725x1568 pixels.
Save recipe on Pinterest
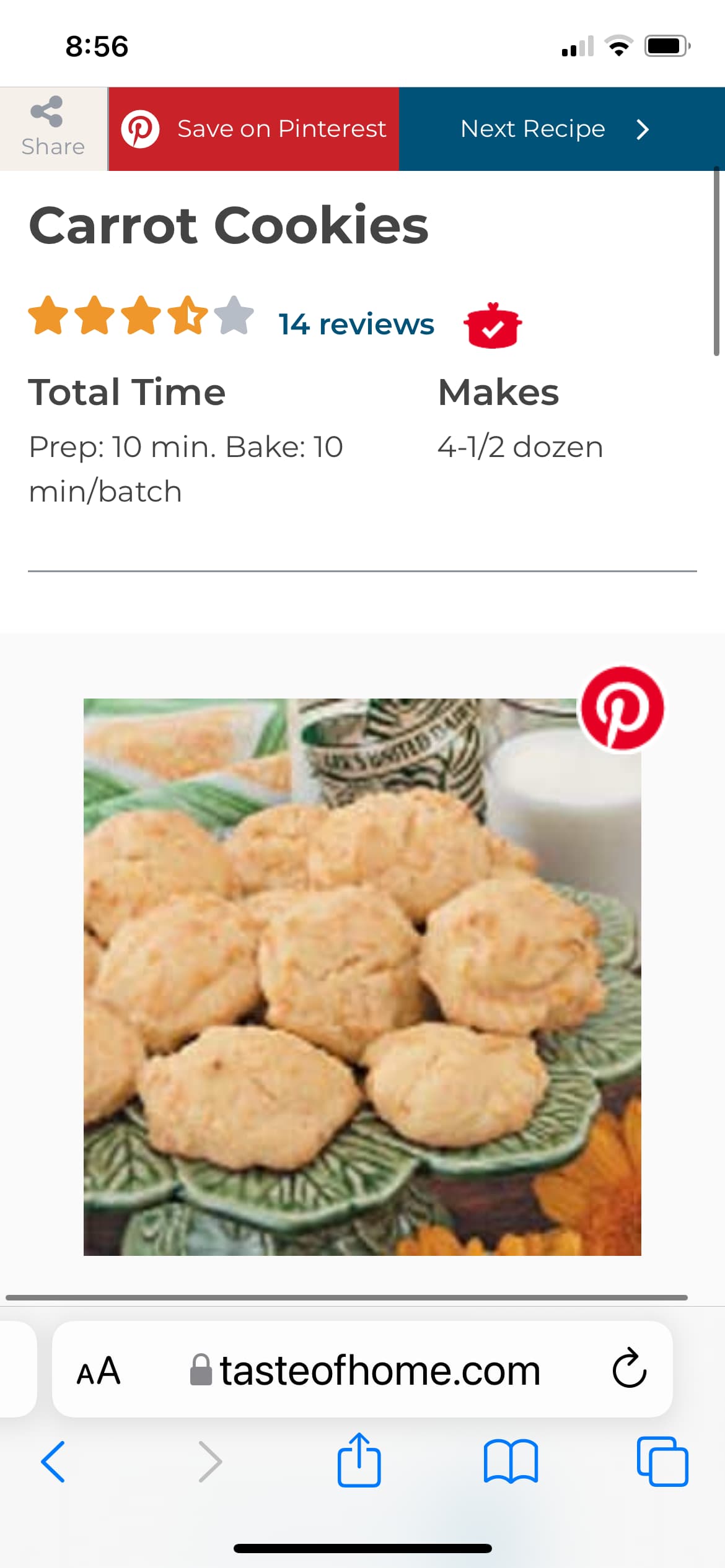tap(253, 129)
